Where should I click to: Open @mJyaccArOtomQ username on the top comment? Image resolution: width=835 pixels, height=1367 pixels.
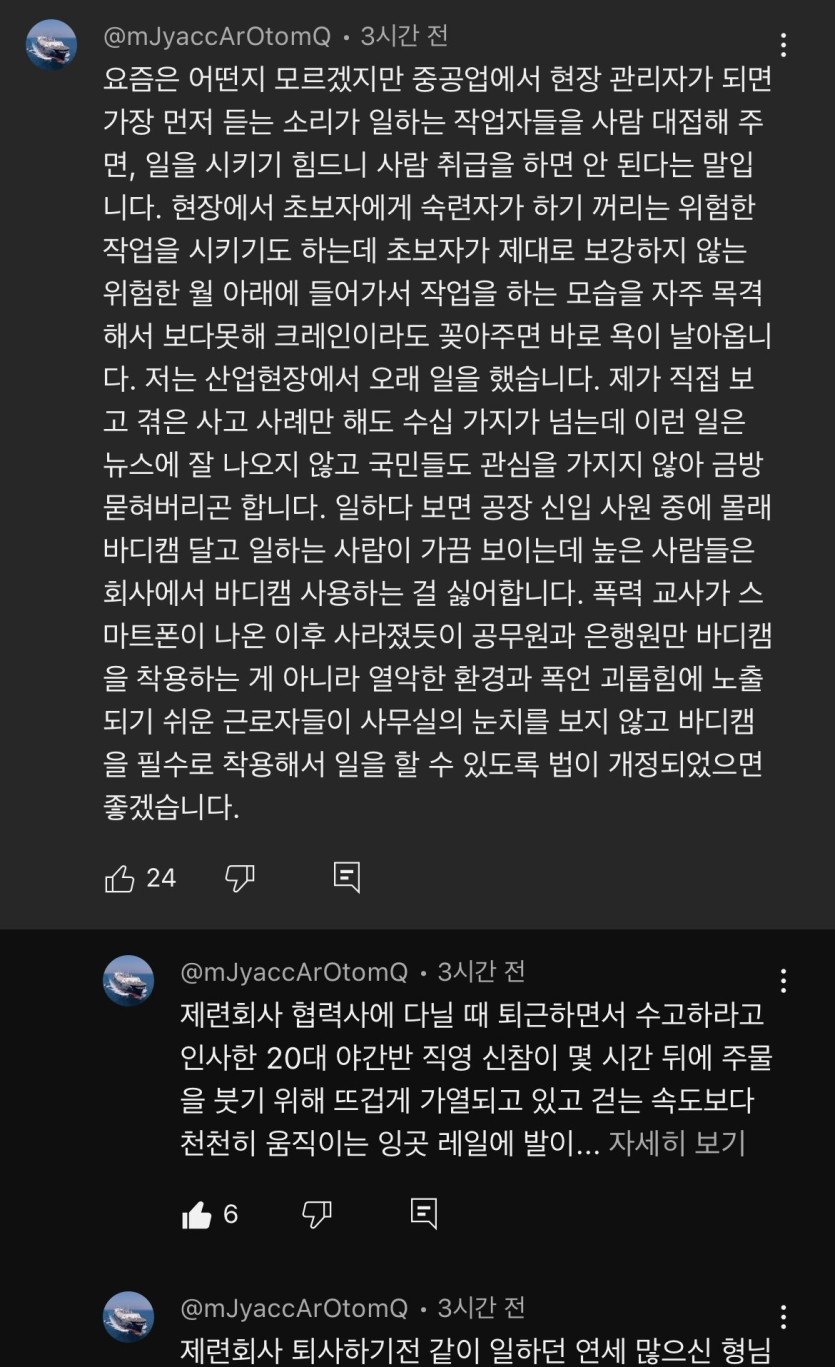tap(217, 37)
